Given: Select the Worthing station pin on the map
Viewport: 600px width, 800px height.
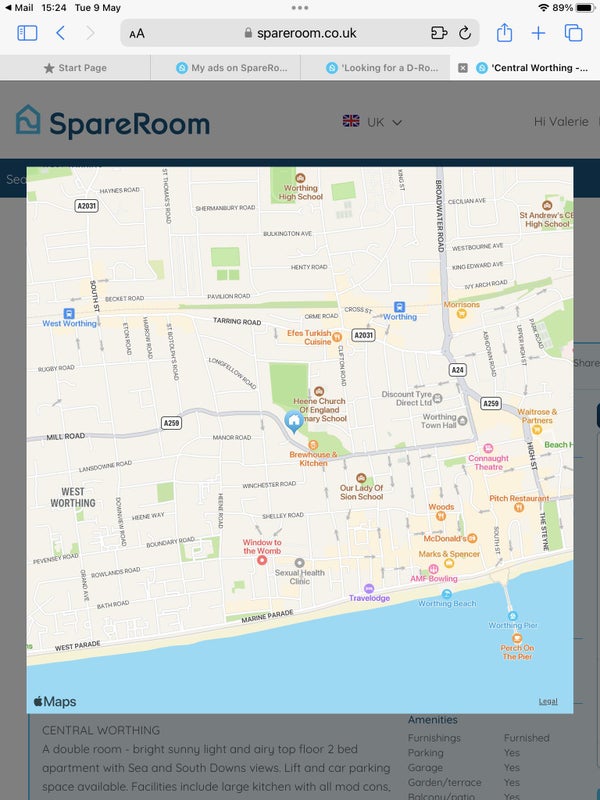Looking at the screenshot, I should pos(399,306).
